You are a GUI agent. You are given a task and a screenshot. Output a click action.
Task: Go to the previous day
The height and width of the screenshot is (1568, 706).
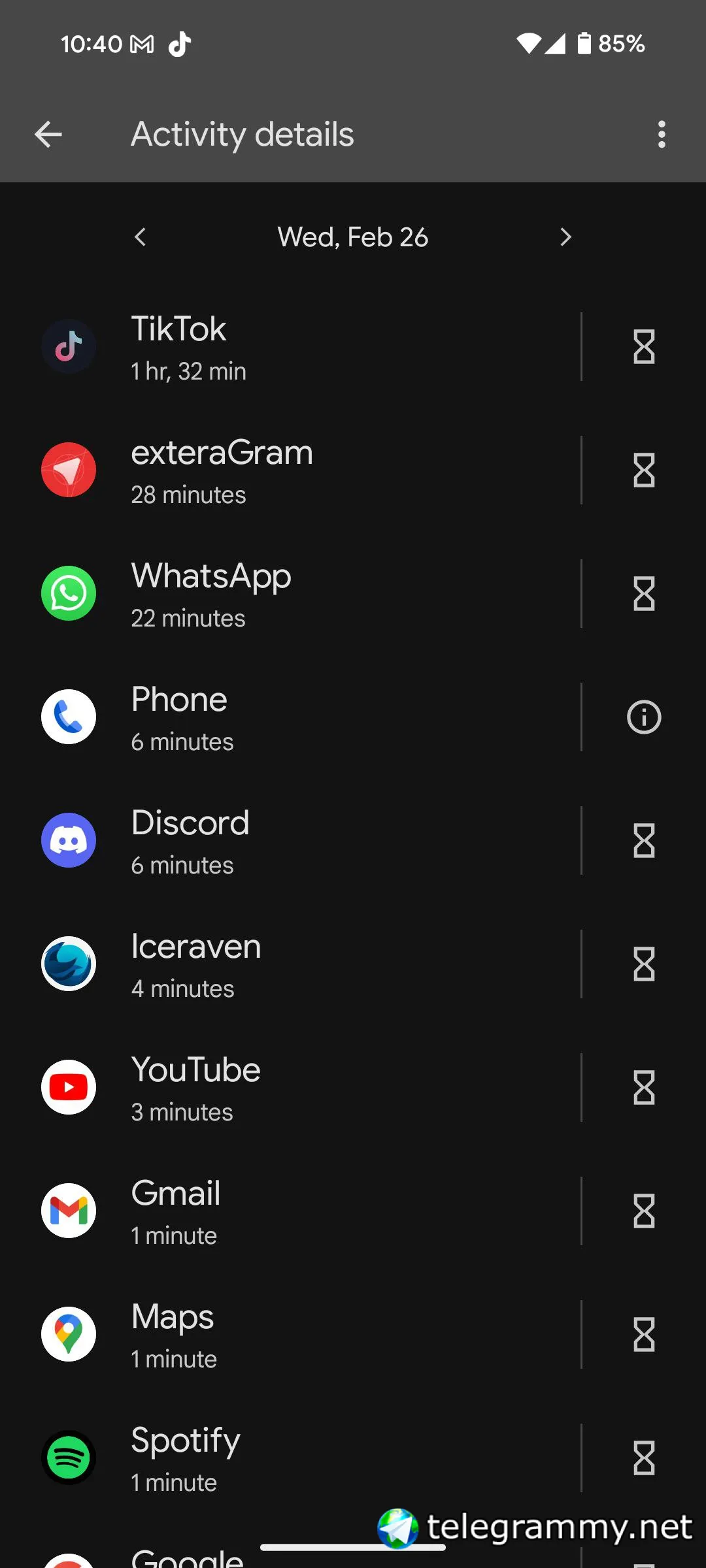point(140,237)
